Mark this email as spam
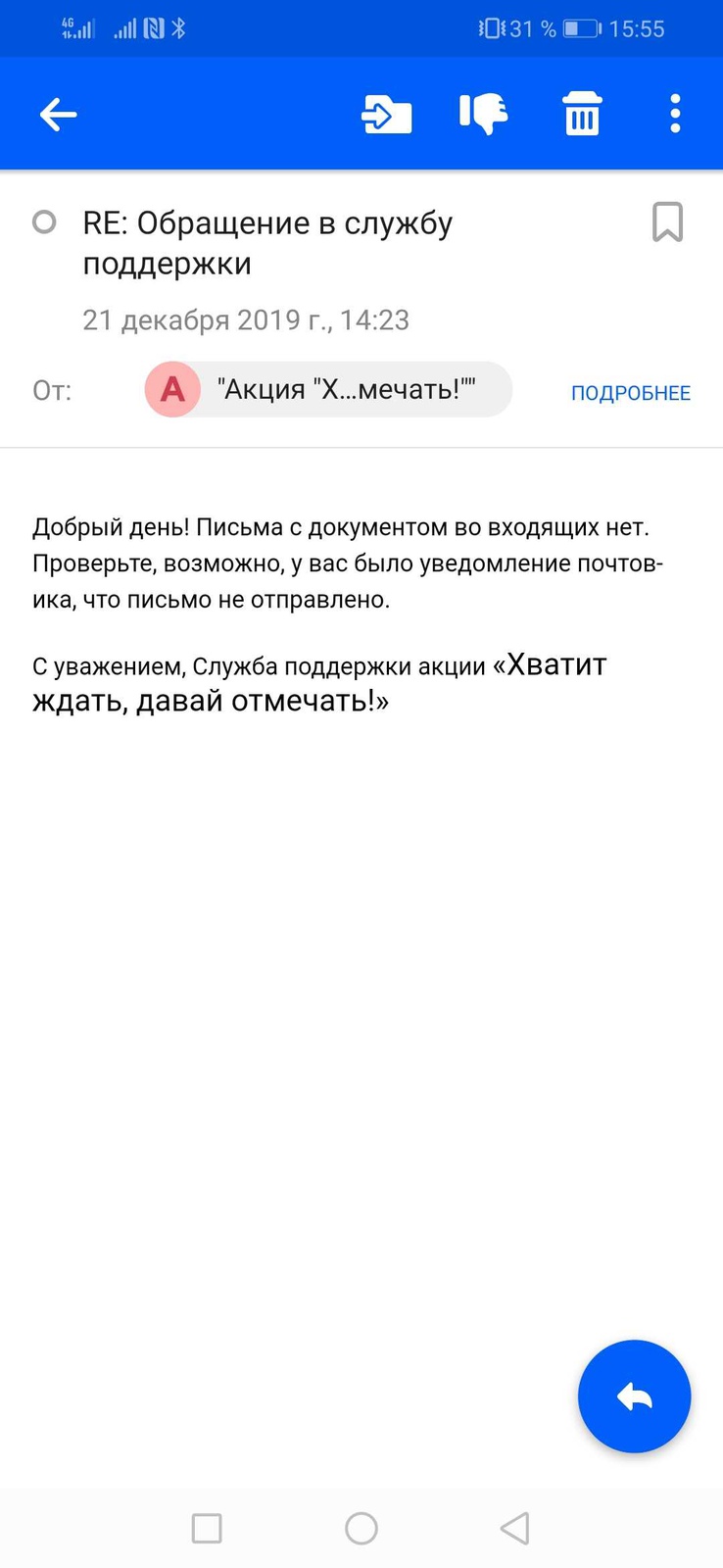The image size is (723, 1568). [483, 115]
